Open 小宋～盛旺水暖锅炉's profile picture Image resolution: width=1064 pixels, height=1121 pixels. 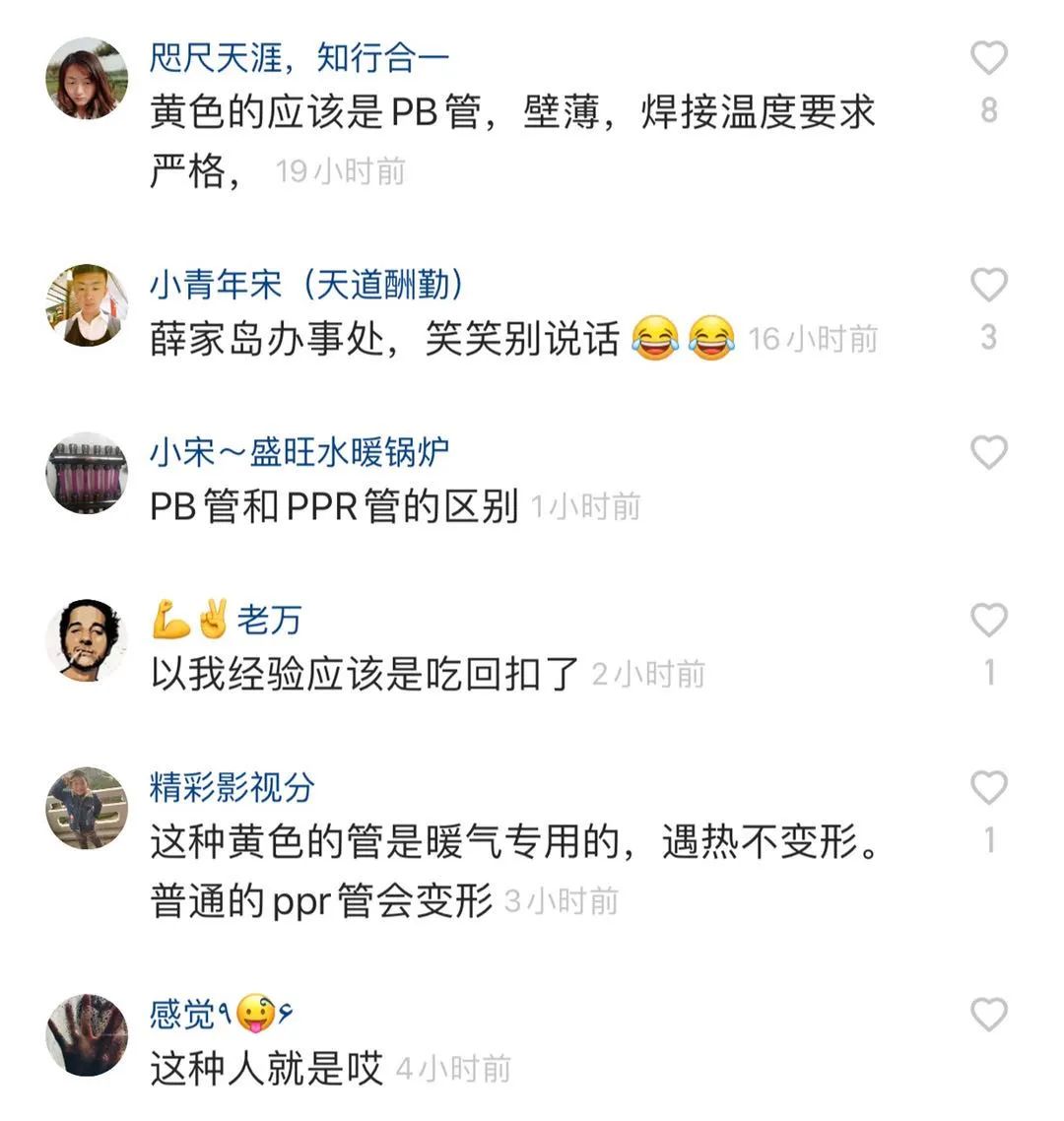(x=87, y=473)
